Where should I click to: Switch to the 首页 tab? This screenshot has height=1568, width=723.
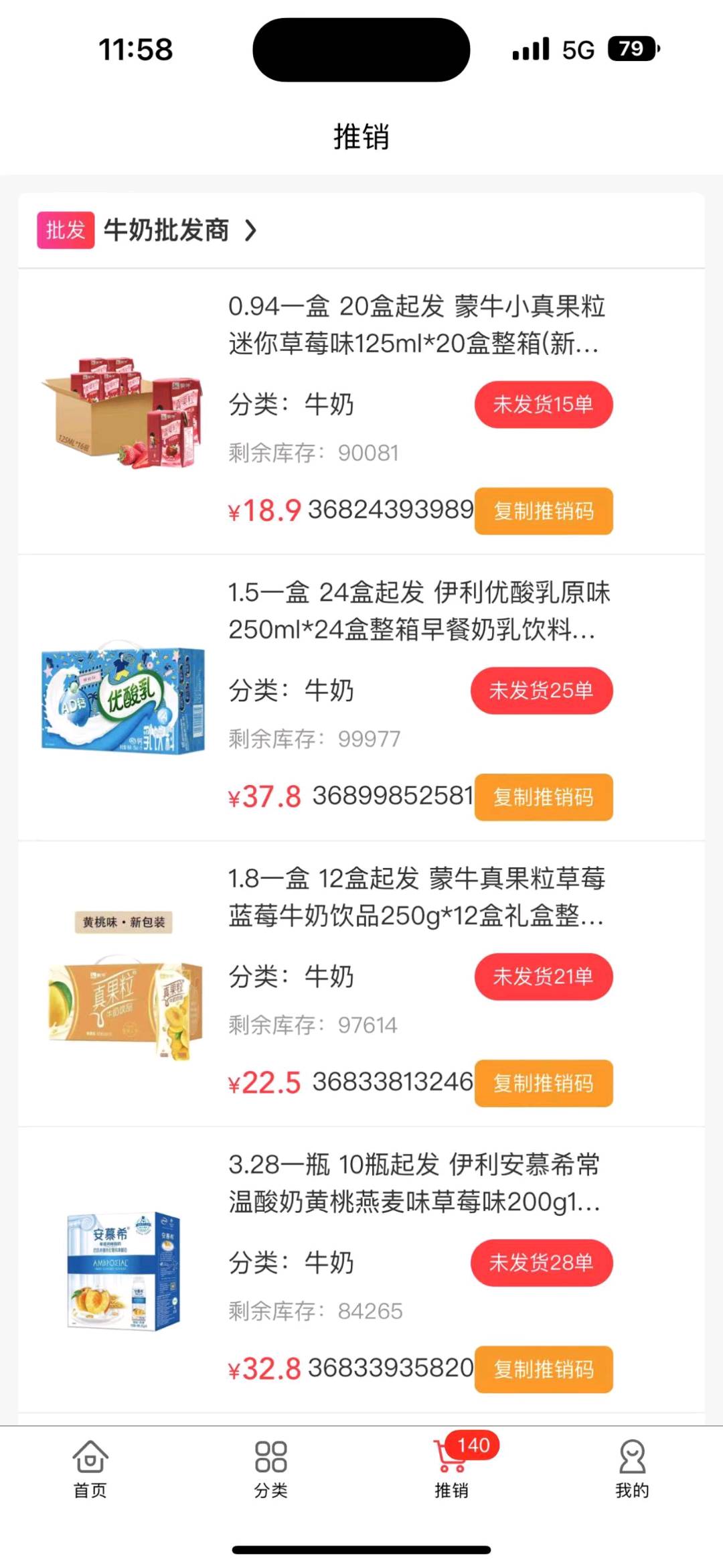(x=90, y=1470)
